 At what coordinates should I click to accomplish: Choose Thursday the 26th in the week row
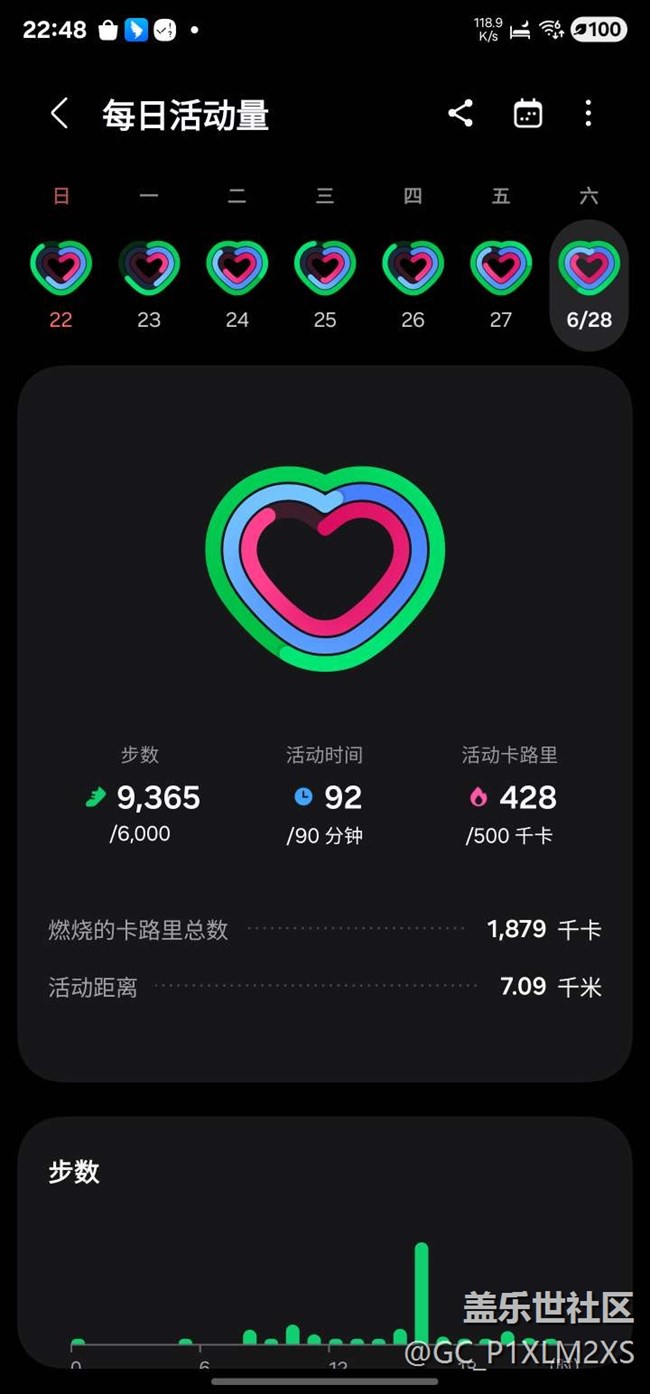click(x=413, y=268)
